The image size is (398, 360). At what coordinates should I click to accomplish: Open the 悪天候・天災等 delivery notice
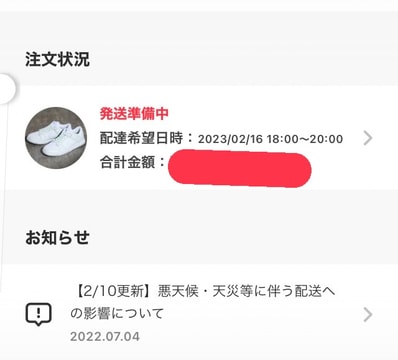(199, 313)
